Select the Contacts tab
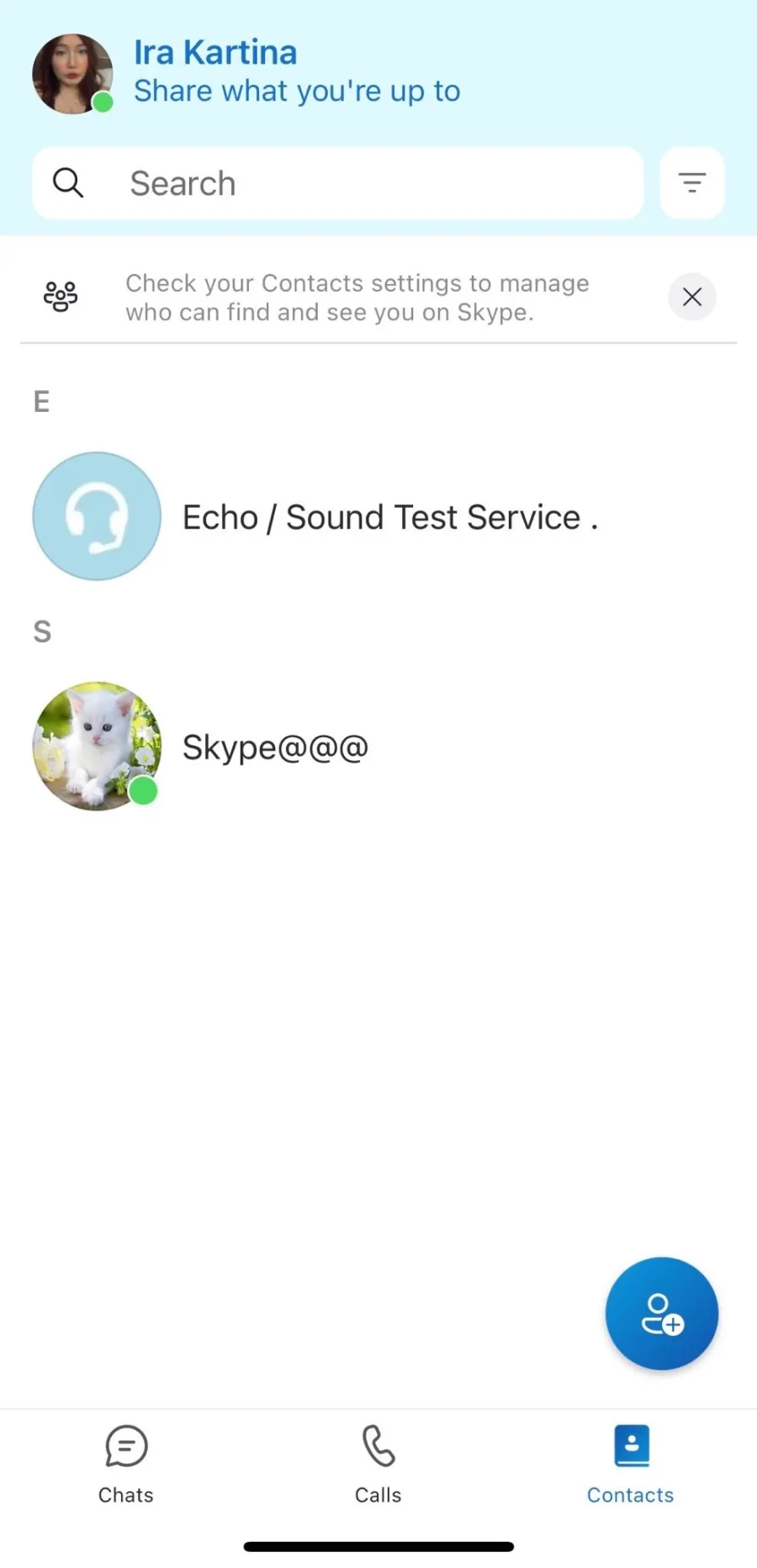The height and width of the screenshot is (1568, 757). pyautogui.click(x=631, y=1465)
